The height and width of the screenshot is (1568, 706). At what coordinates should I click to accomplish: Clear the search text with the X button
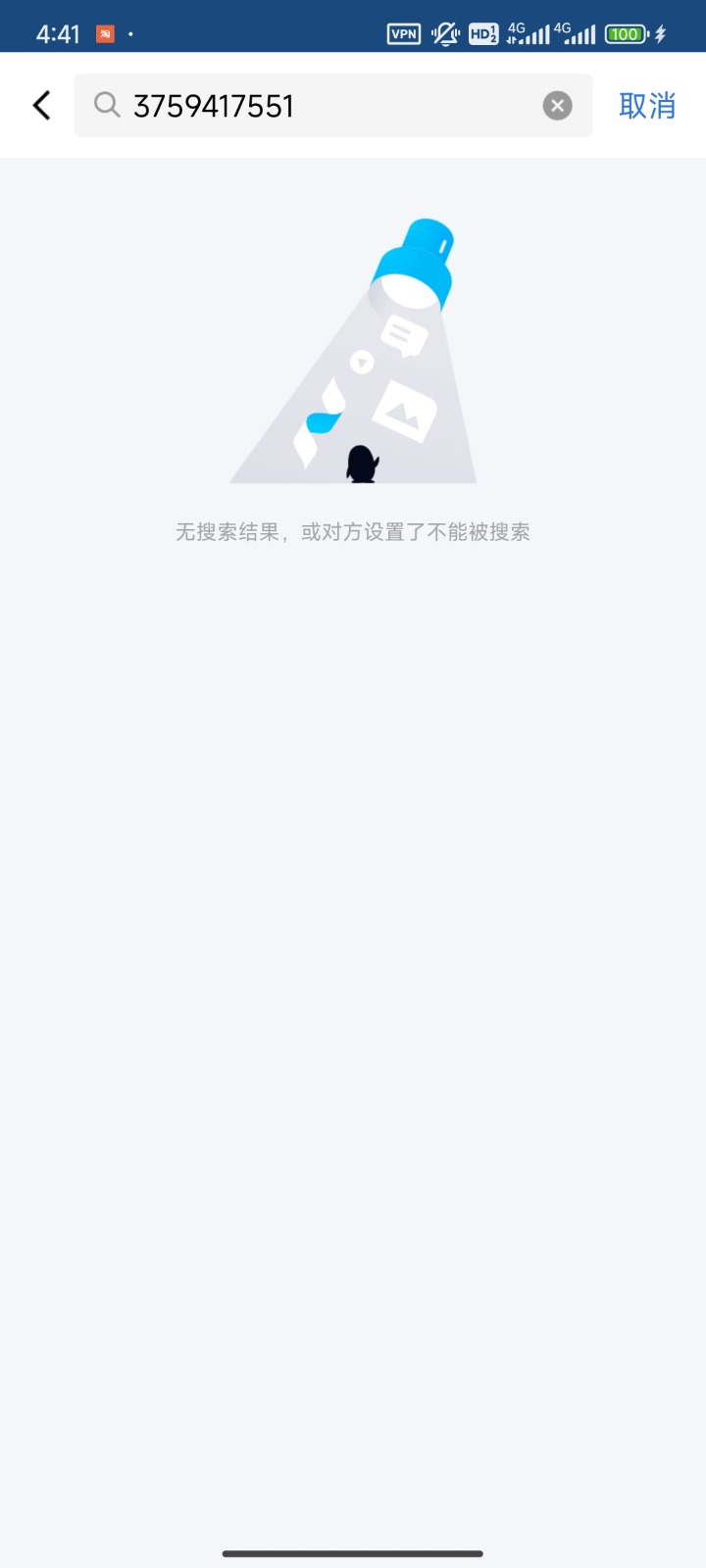click(556, 105)
